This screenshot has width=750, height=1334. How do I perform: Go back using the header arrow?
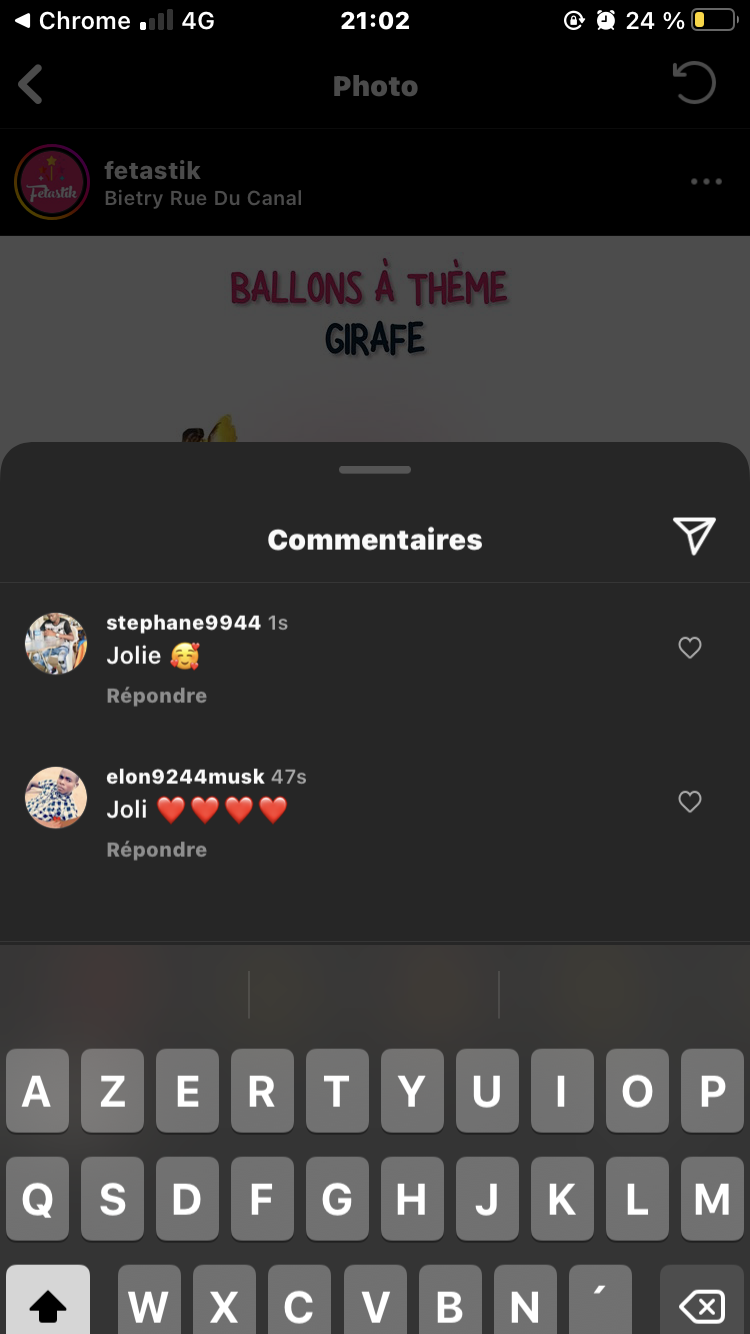(32, 85)
